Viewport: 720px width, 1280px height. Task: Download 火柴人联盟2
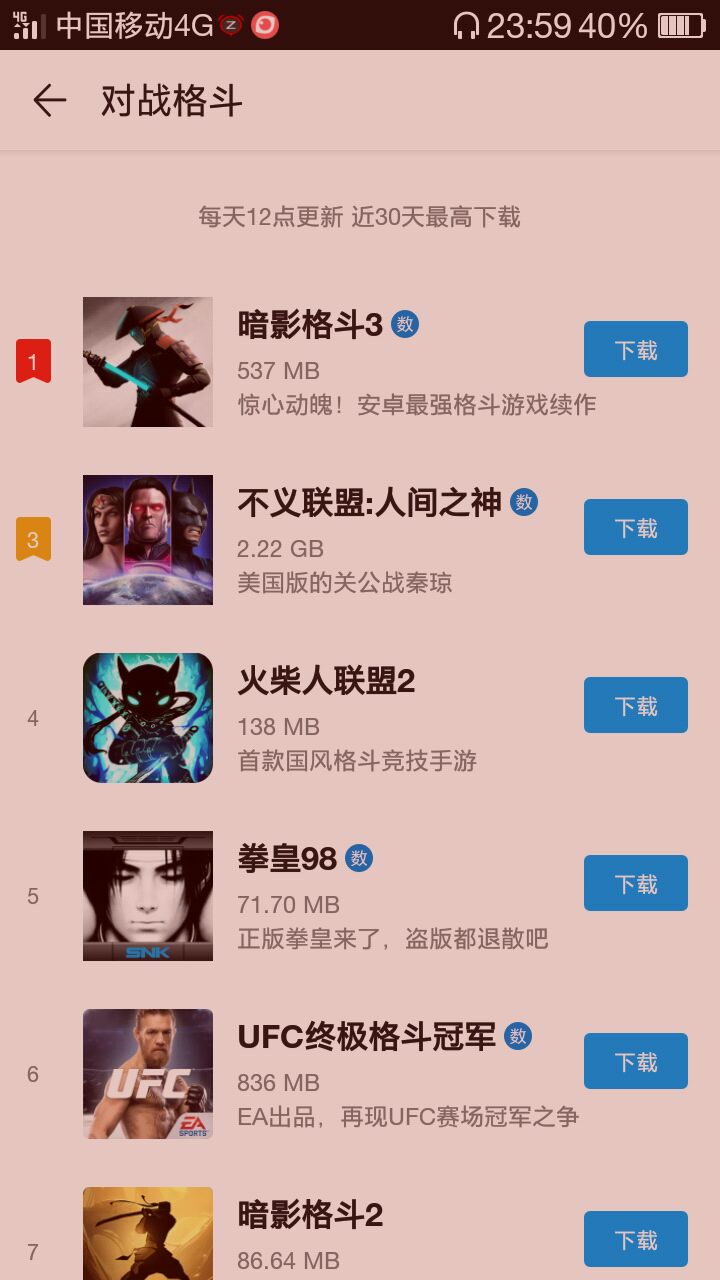point(635,705)
